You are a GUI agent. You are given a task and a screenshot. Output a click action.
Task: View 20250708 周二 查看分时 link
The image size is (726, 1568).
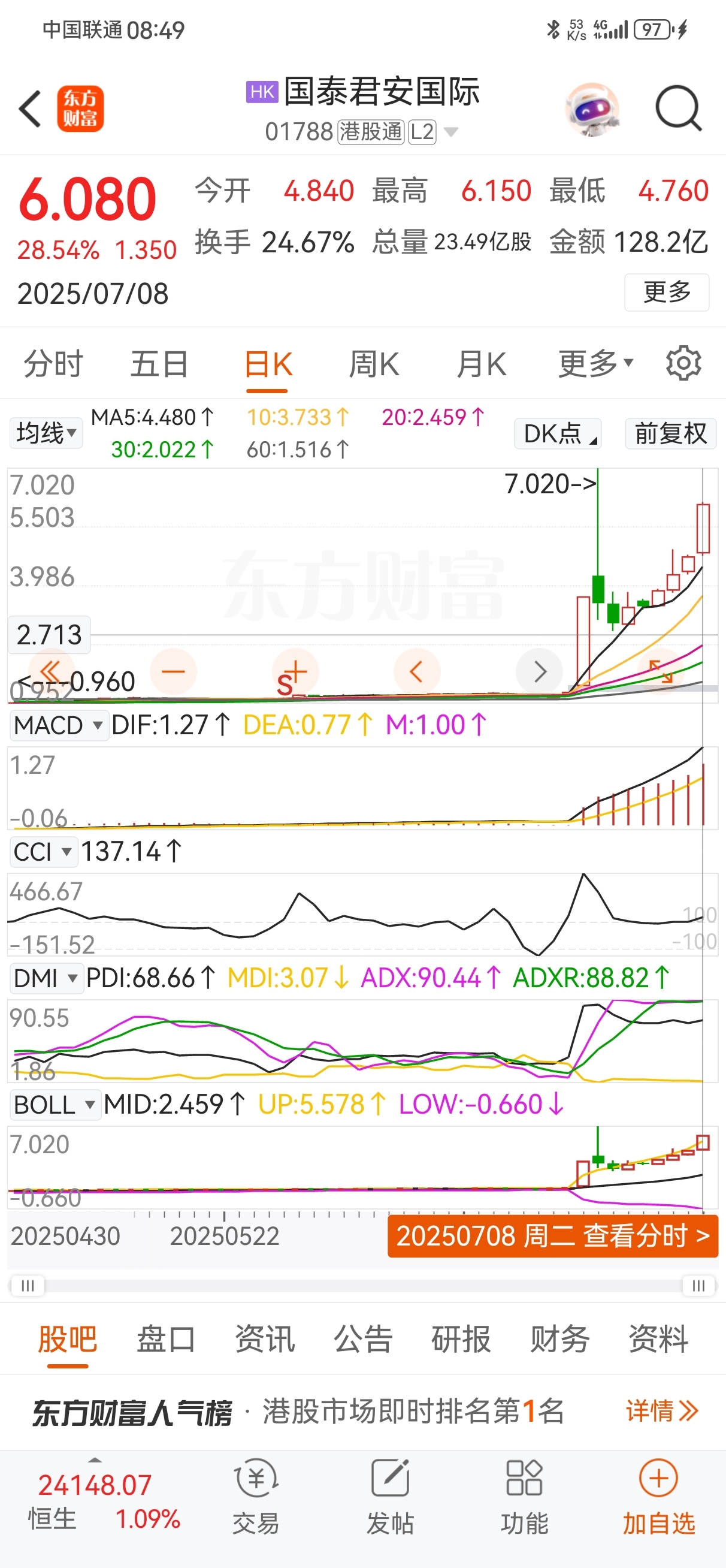[x=552, y=1237]
